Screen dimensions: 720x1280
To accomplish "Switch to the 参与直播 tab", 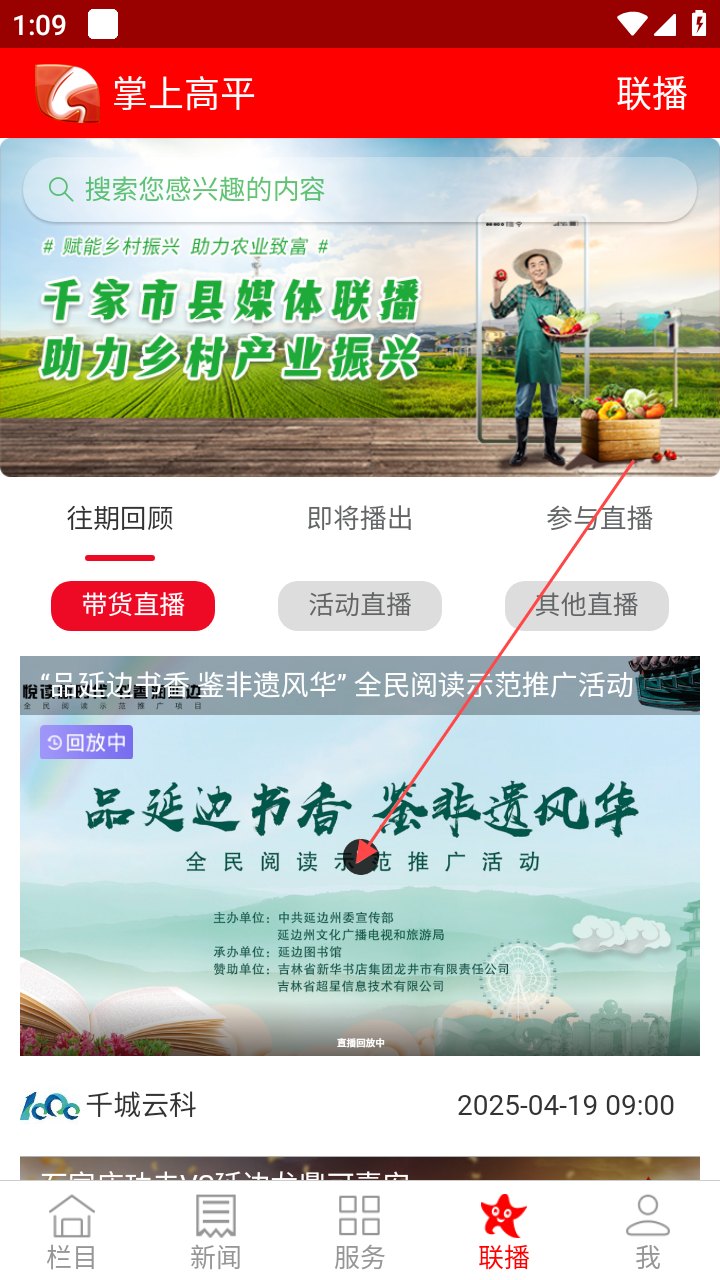I will pyautogui.click(x=599, y=519).
